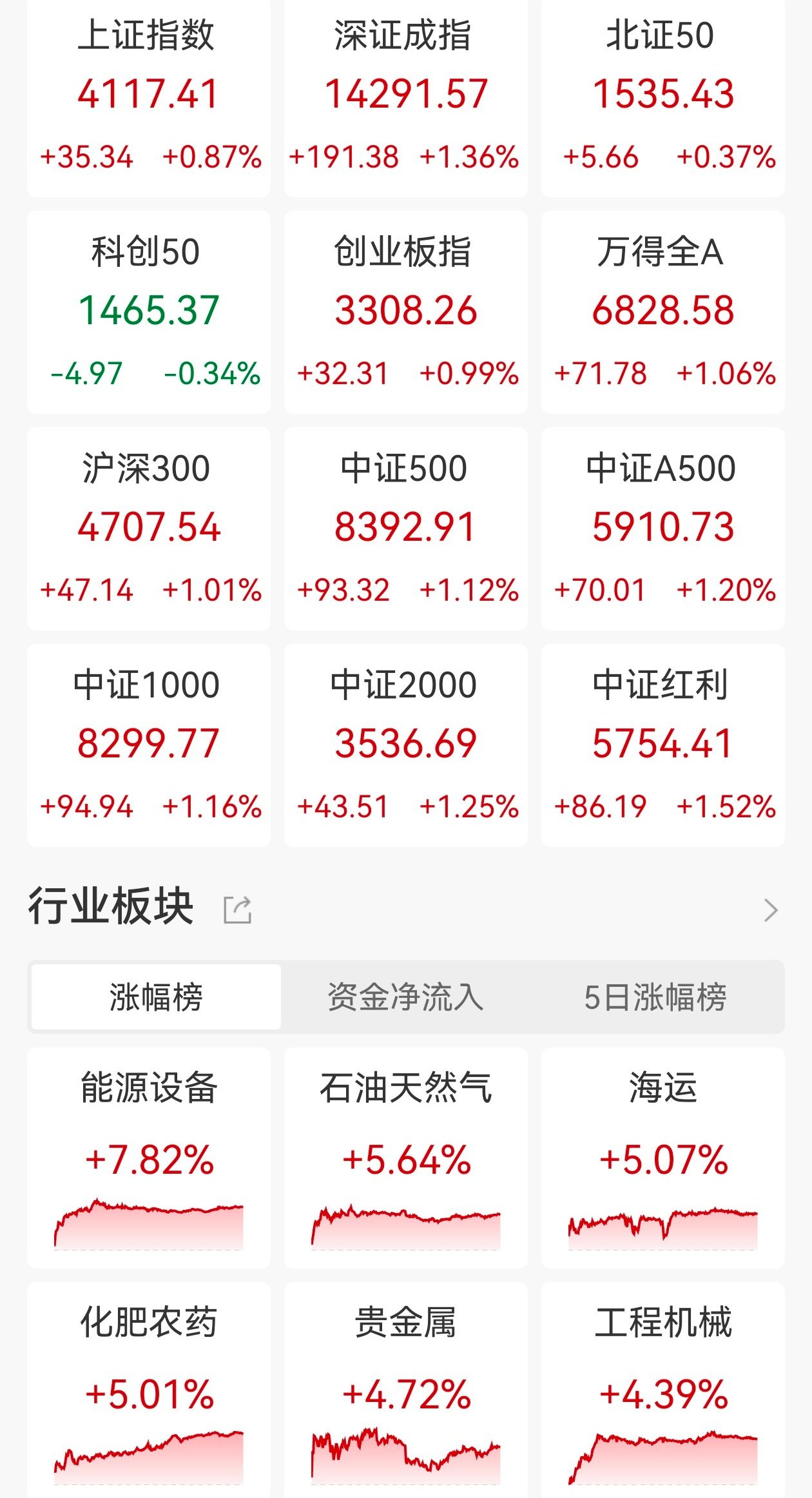Open the 中证红利 index card
812x1498 pixels.
point(662,745)
